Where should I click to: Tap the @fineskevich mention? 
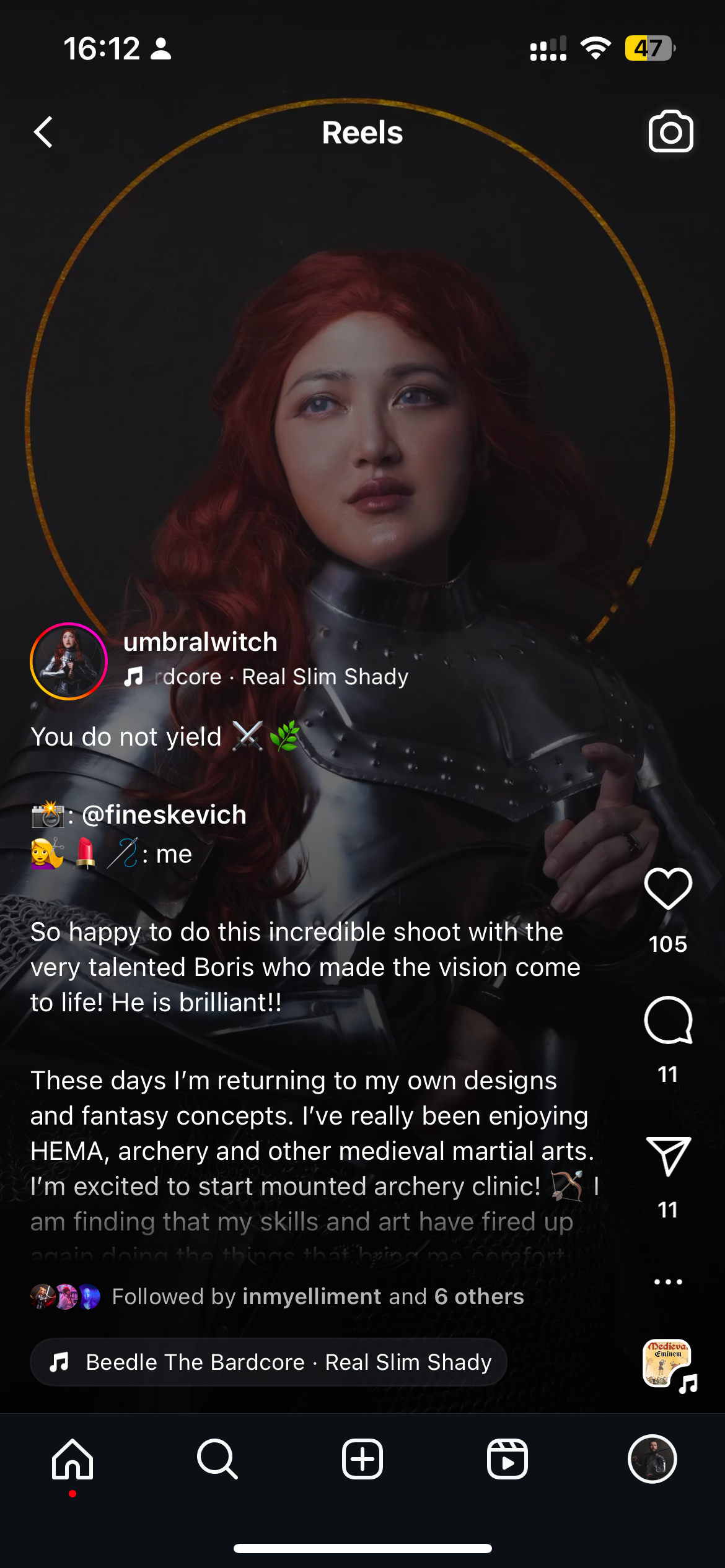[162, 814]
